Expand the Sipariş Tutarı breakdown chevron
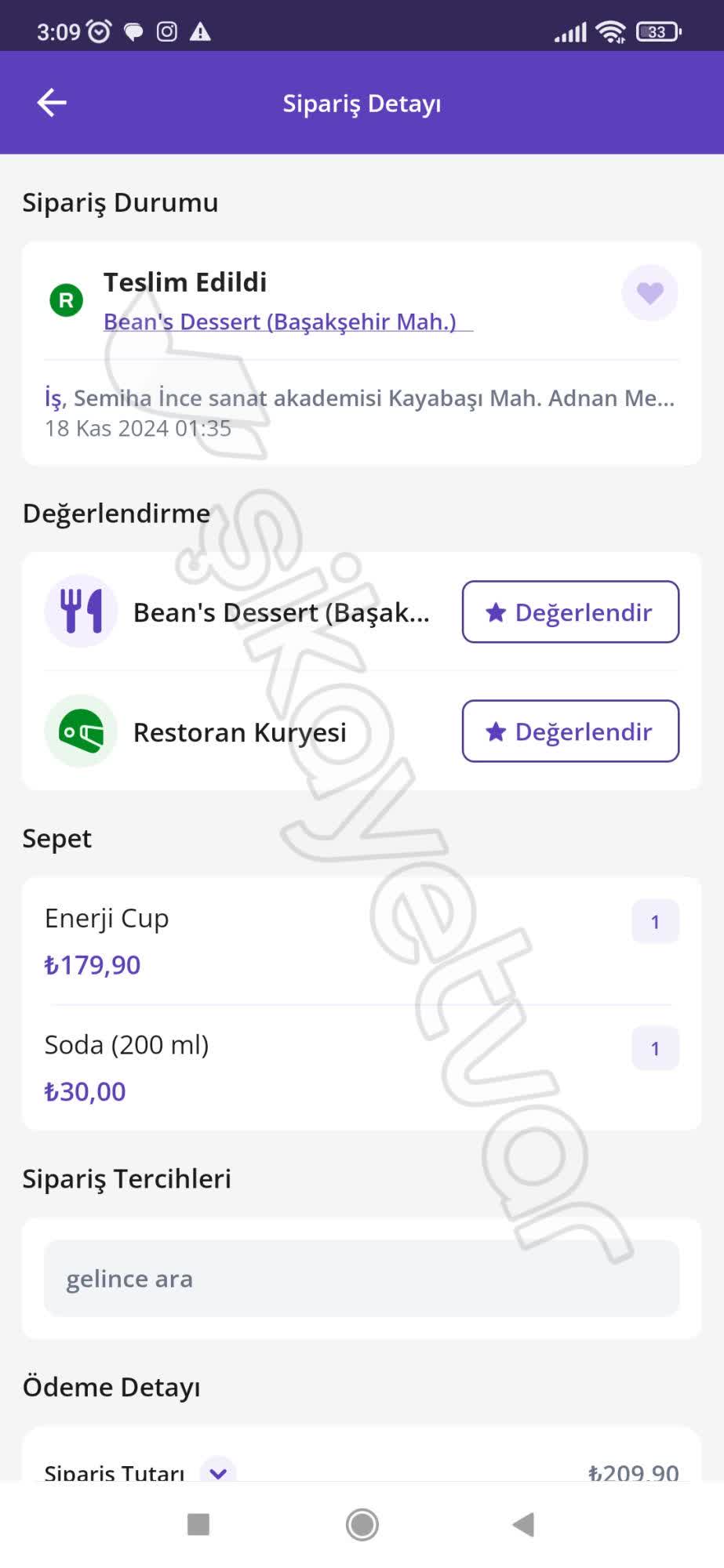This screenshot has width=724, height=1568. pyautogui.click(x=218, y=1473)
